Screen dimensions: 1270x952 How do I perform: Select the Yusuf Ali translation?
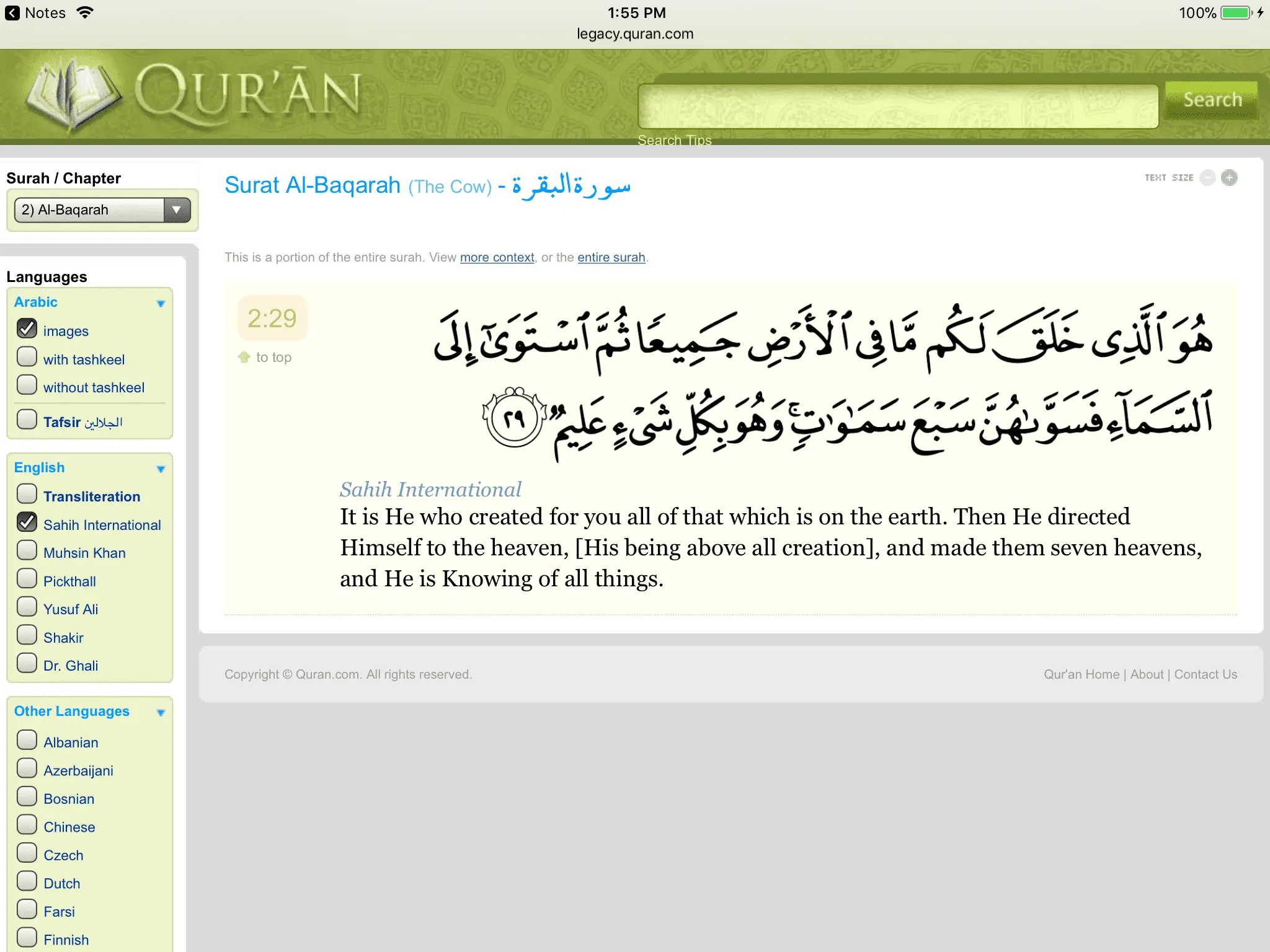(27, 607)
